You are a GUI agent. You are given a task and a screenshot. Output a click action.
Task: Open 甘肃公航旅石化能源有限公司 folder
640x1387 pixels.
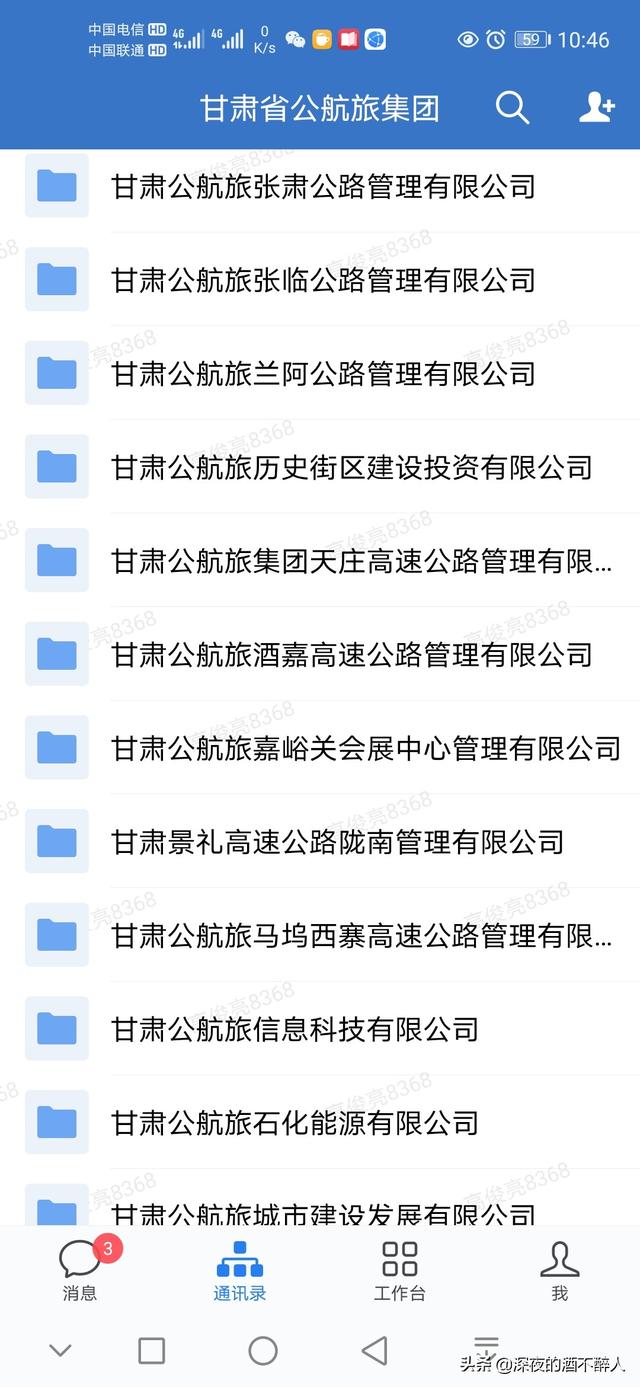(x=320, y=1123)
